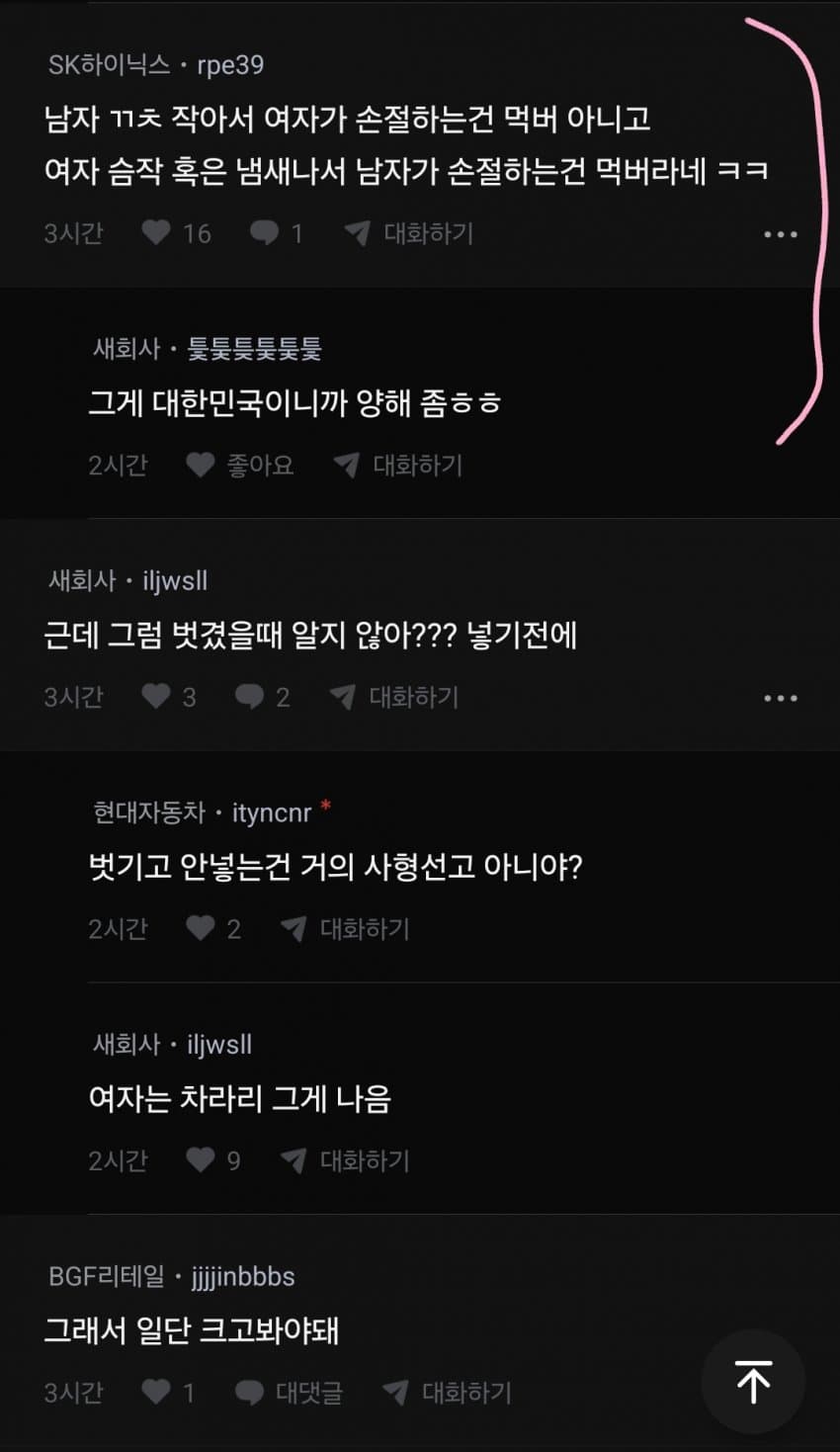This screenshot has width=840, height=1452.
Task: Tap 좋아요 on the 그게 대한민국이니까 reply
Action: 240,465
